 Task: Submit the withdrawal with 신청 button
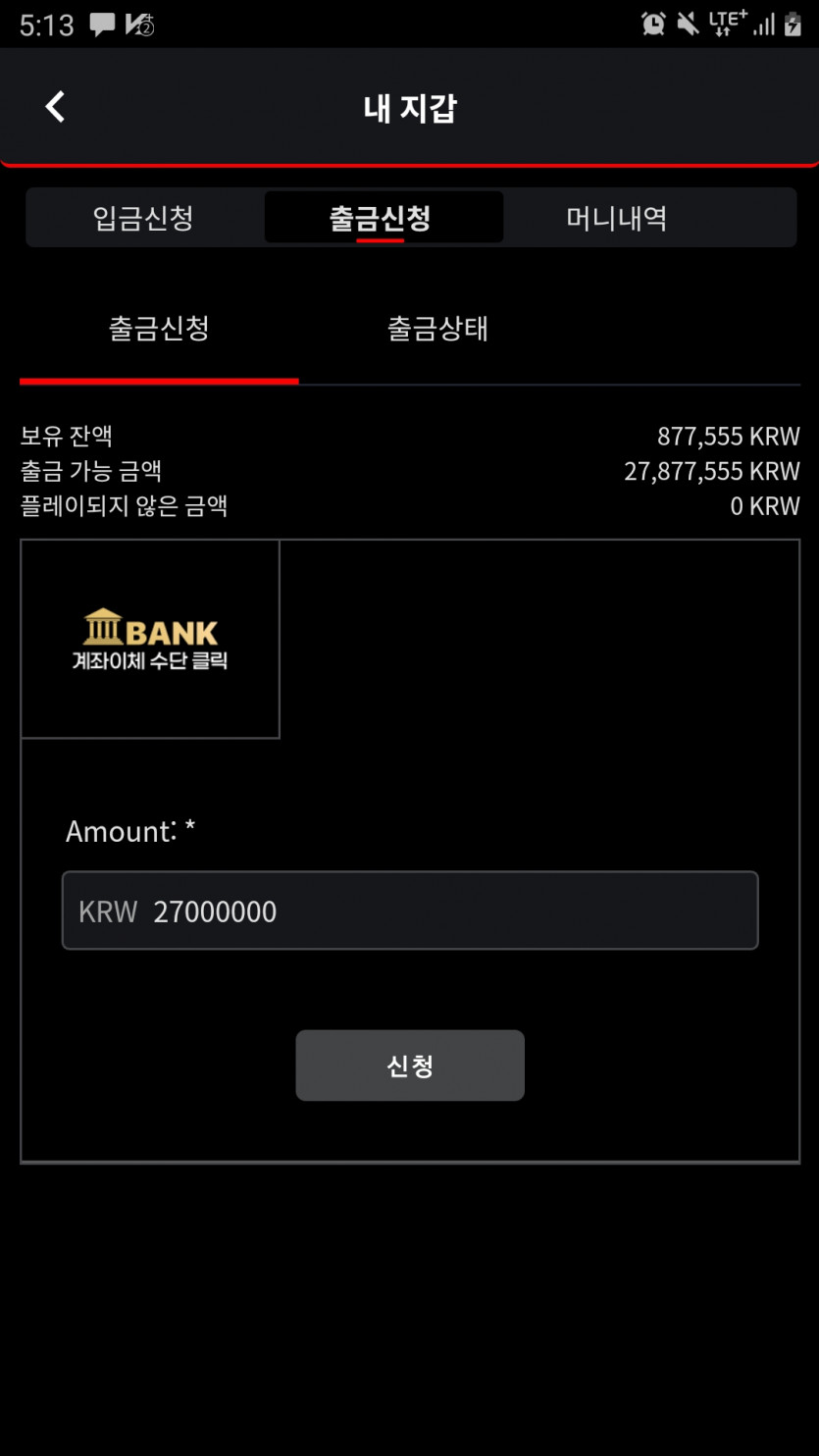coord(410,1066)
